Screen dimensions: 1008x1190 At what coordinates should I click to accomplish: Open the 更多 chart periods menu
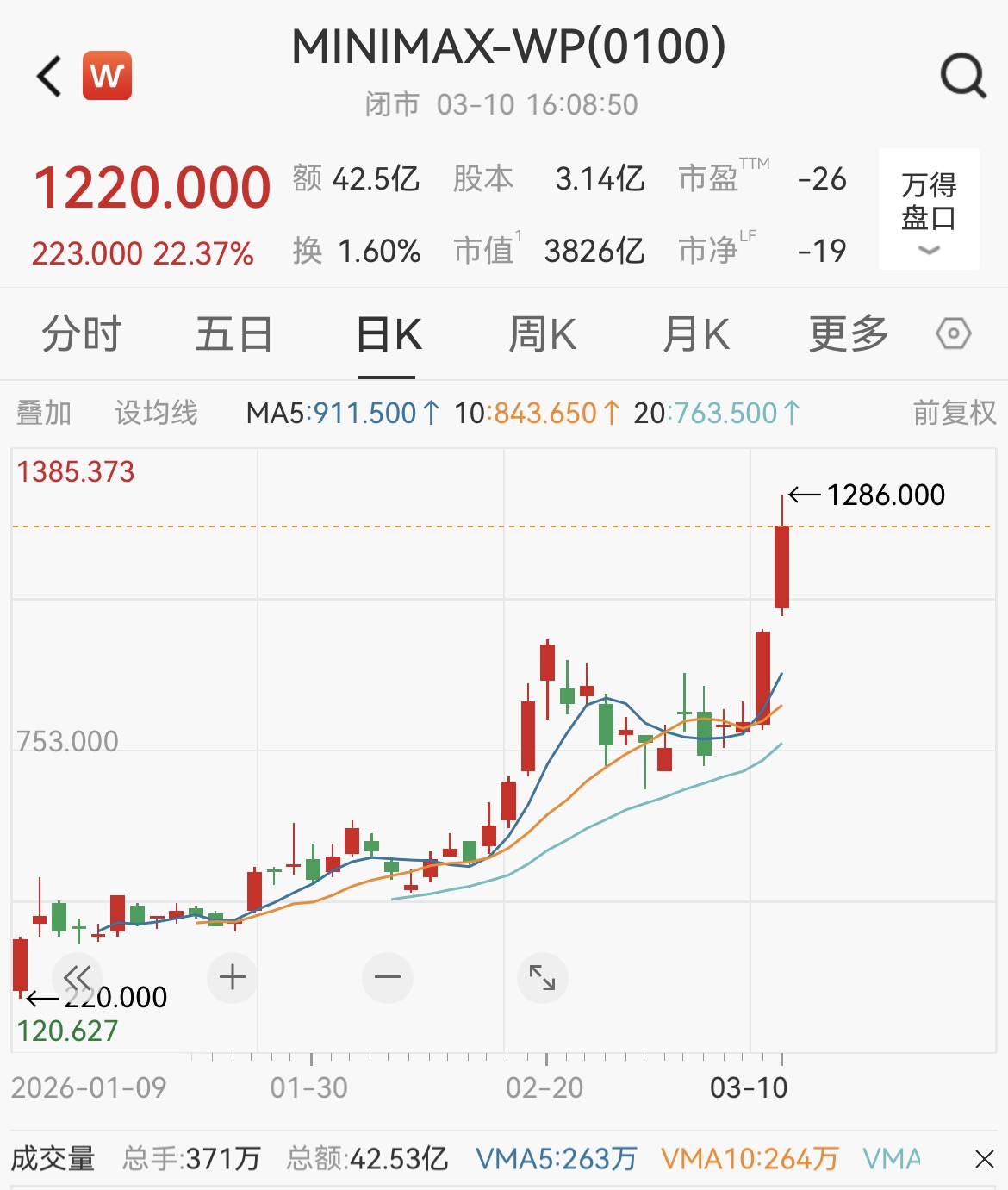point(848,334)
